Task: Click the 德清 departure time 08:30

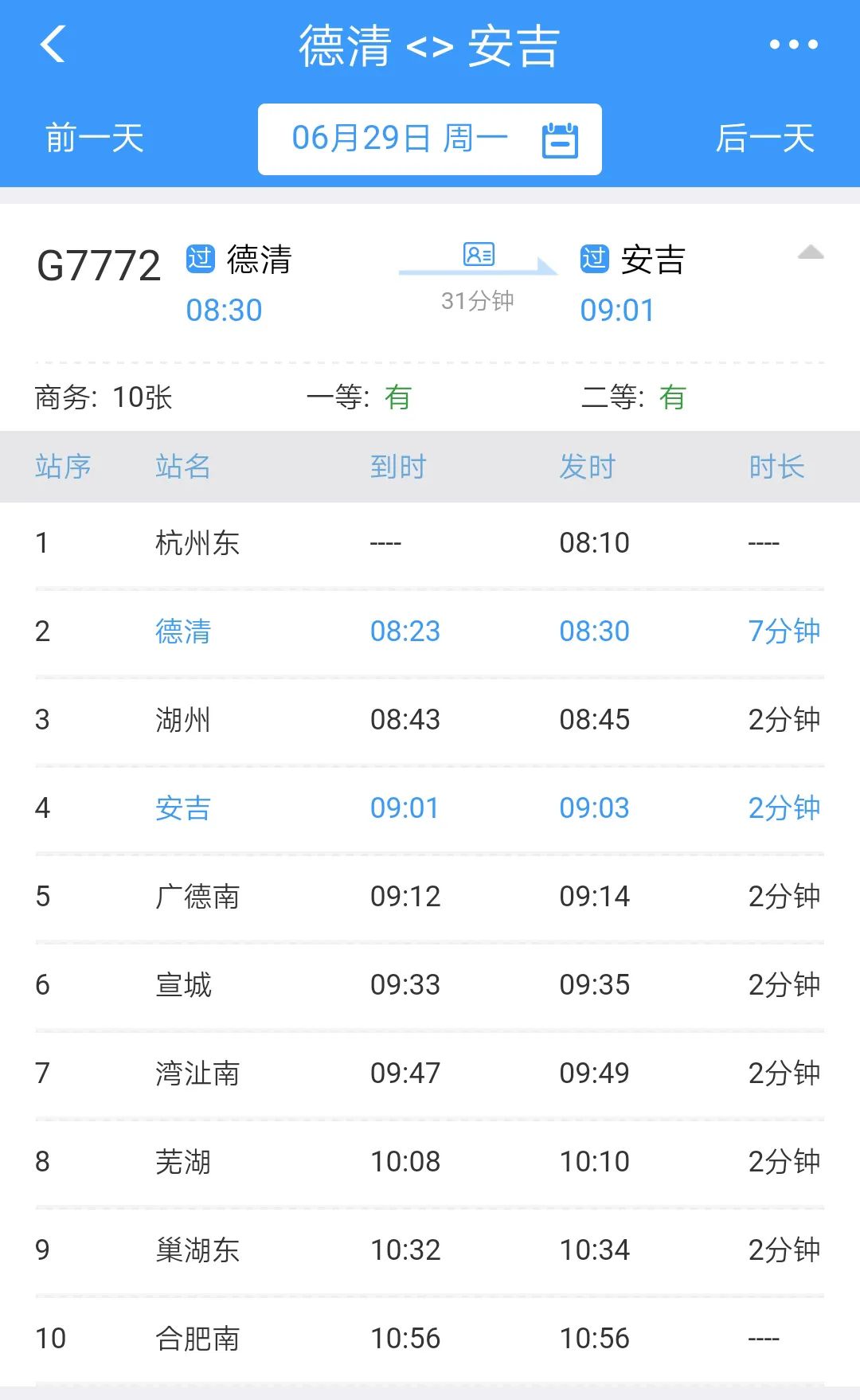Action: tap(223, 310)
